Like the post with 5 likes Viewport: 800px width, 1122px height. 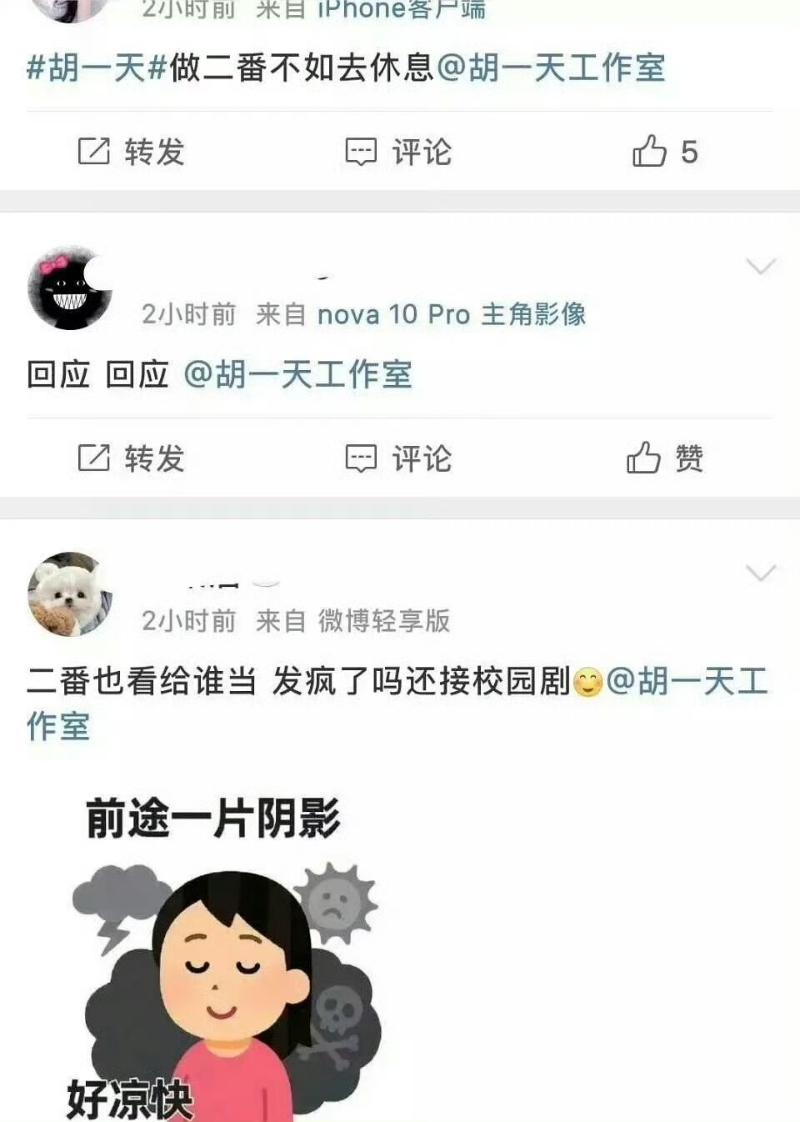(665, 152)
